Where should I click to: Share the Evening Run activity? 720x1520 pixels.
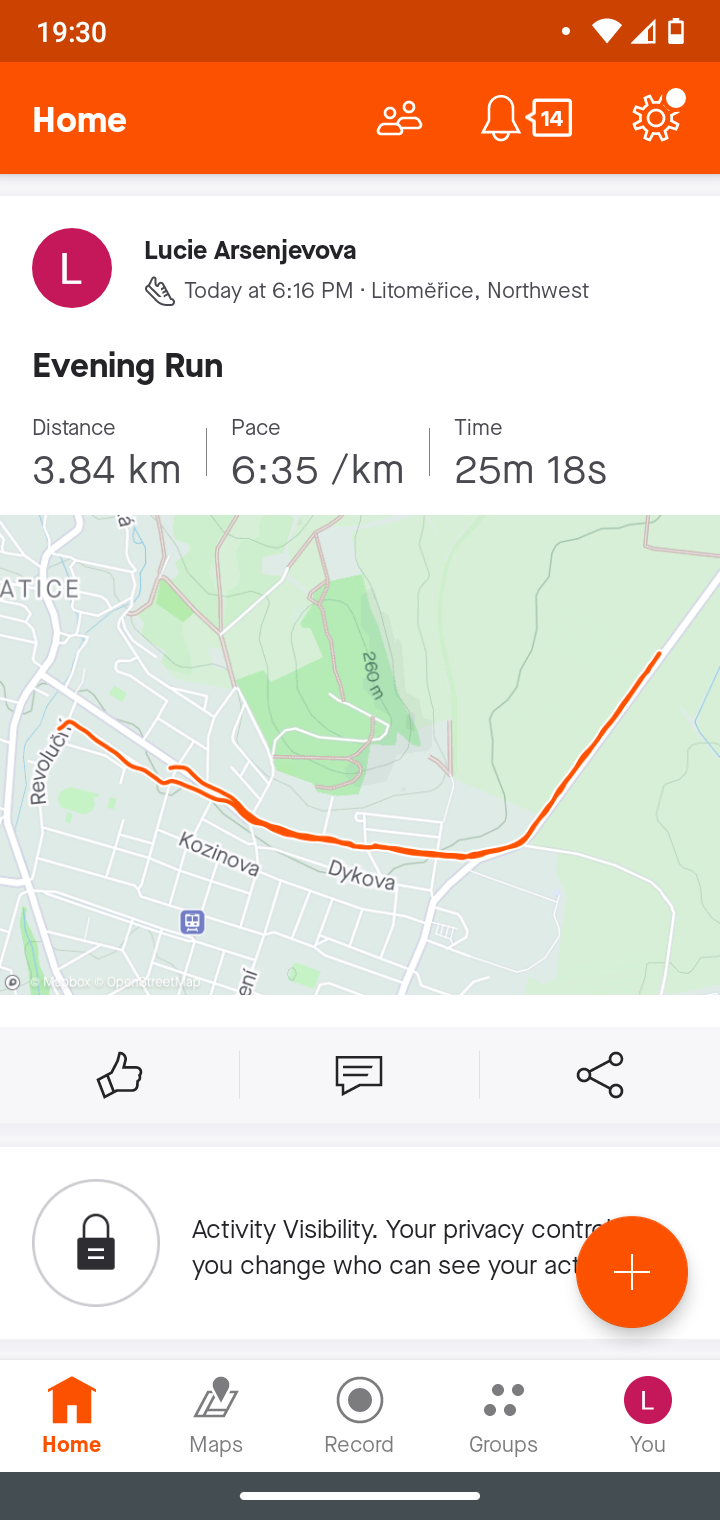coord(600,1075)
